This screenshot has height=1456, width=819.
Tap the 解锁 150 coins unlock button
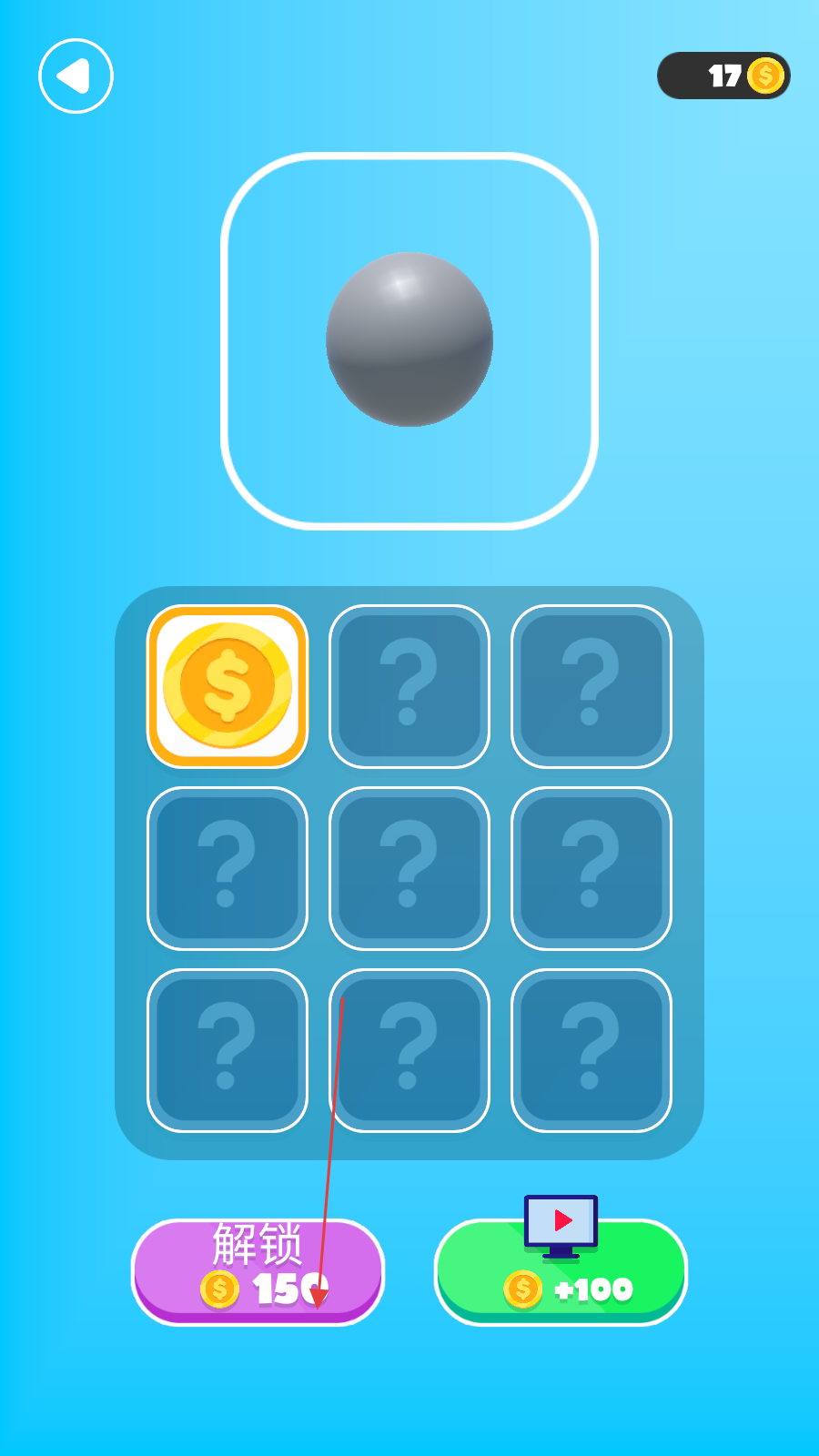258,1270
